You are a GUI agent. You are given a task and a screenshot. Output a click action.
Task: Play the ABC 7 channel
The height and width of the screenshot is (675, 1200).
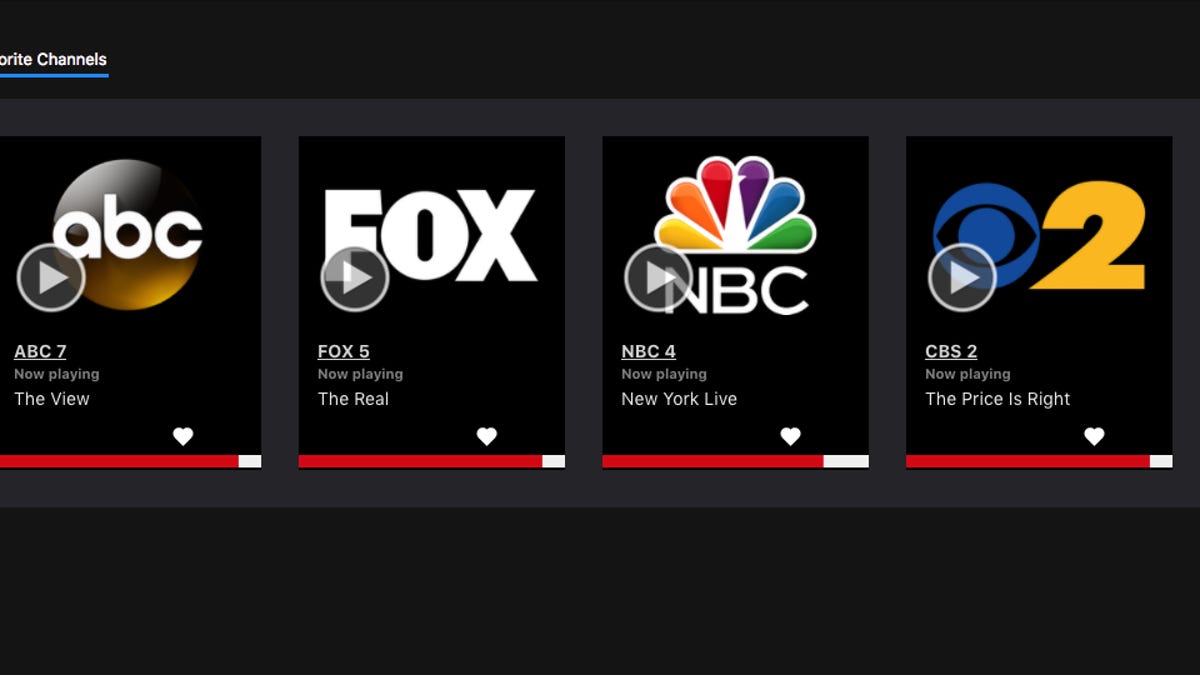(51, 278)
